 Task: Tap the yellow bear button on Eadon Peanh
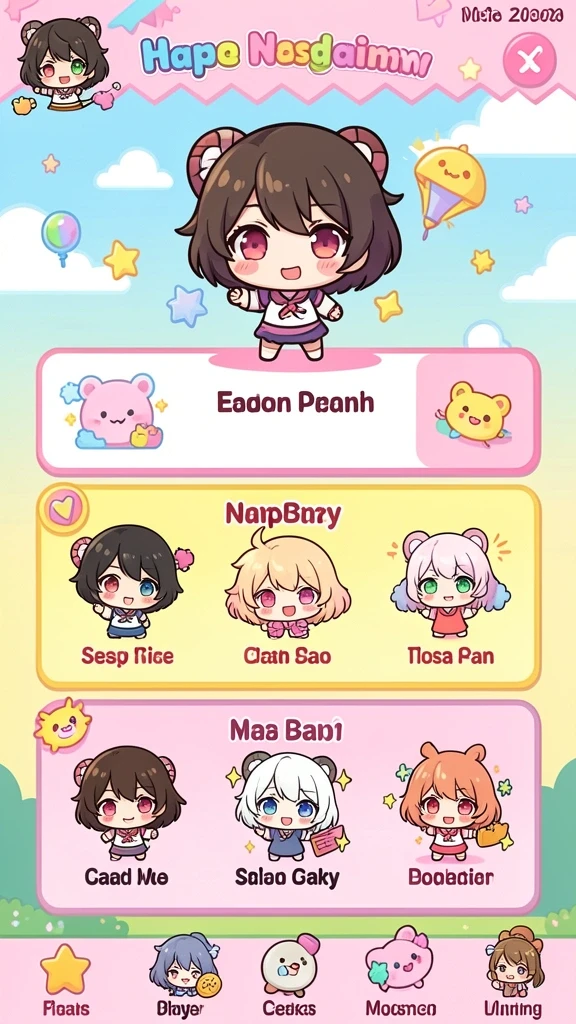477,412
